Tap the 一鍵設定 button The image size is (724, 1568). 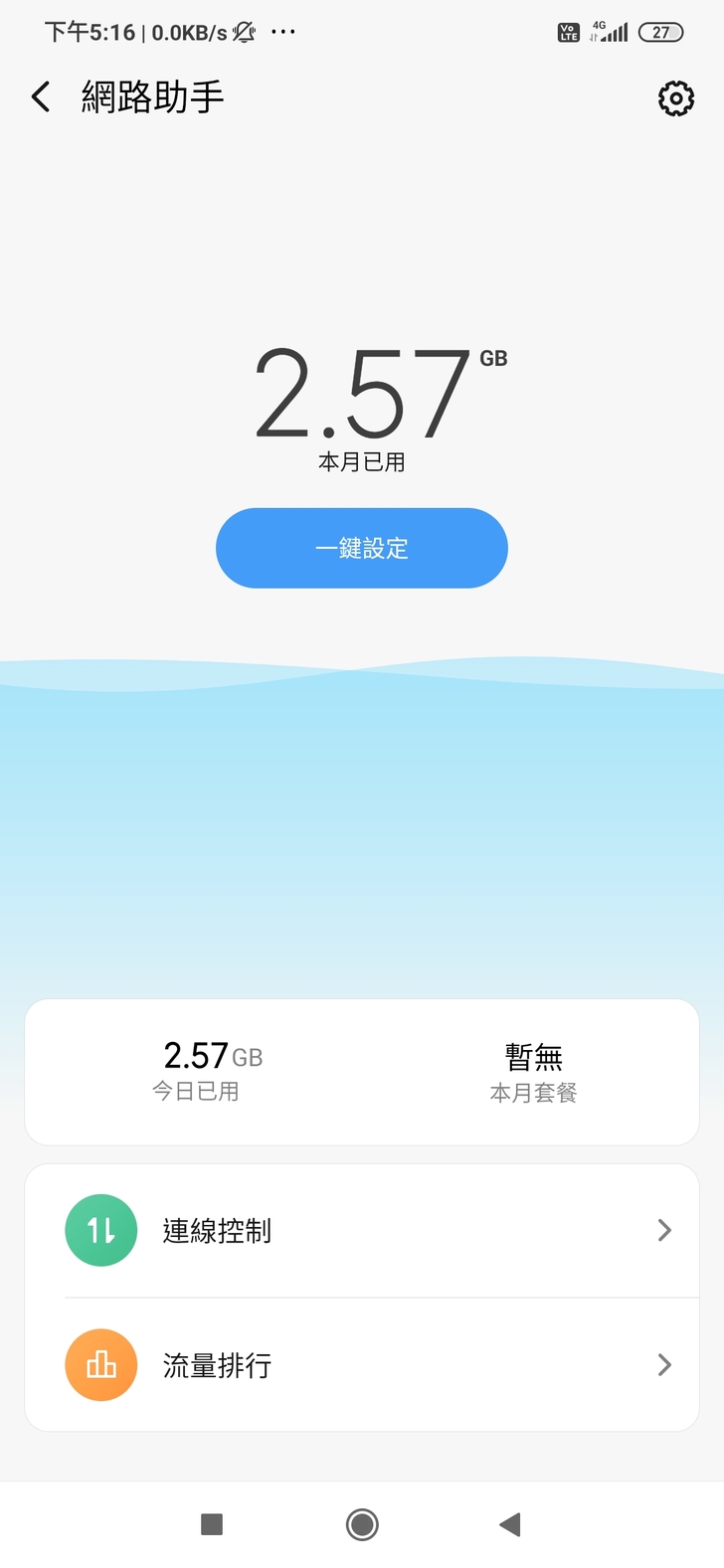362,548
